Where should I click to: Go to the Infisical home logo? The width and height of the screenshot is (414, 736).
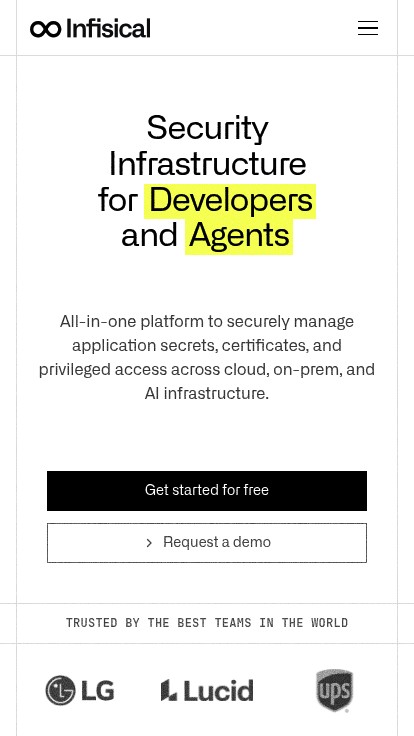coord(90,29)
